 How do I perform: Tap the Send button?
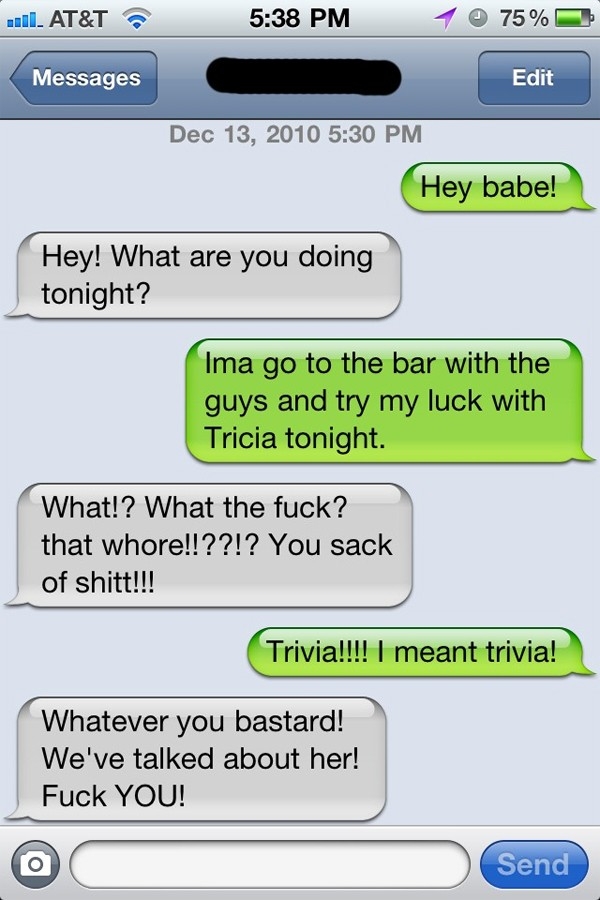532,864
